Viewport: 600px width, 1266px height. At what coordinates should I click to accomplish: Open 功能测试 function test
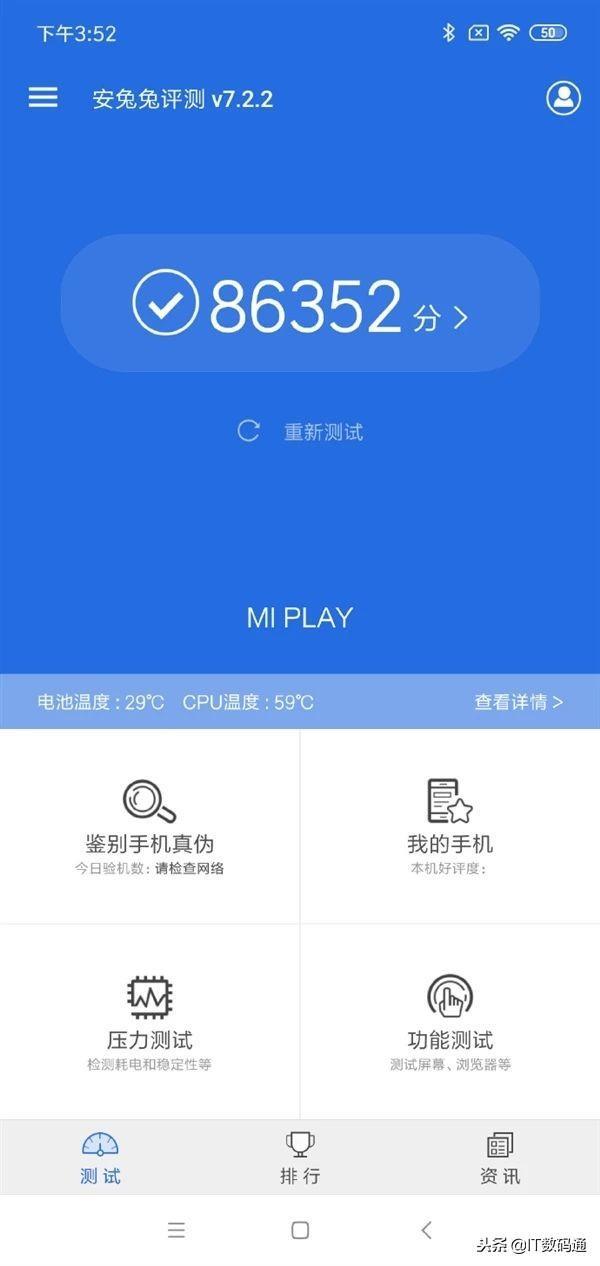tap(450, 1020)
